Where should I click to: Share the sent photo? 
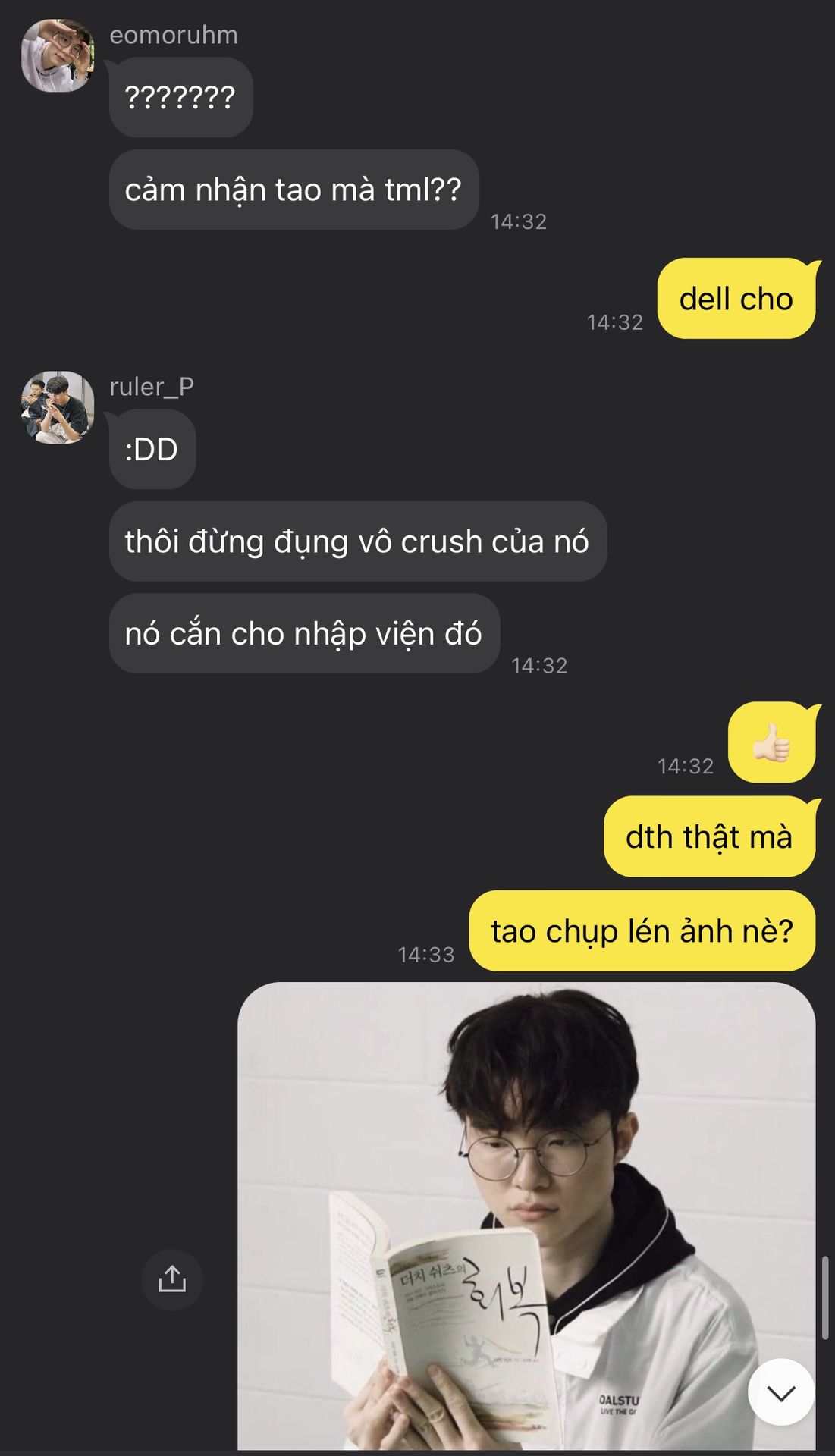tap(172, 1279)
